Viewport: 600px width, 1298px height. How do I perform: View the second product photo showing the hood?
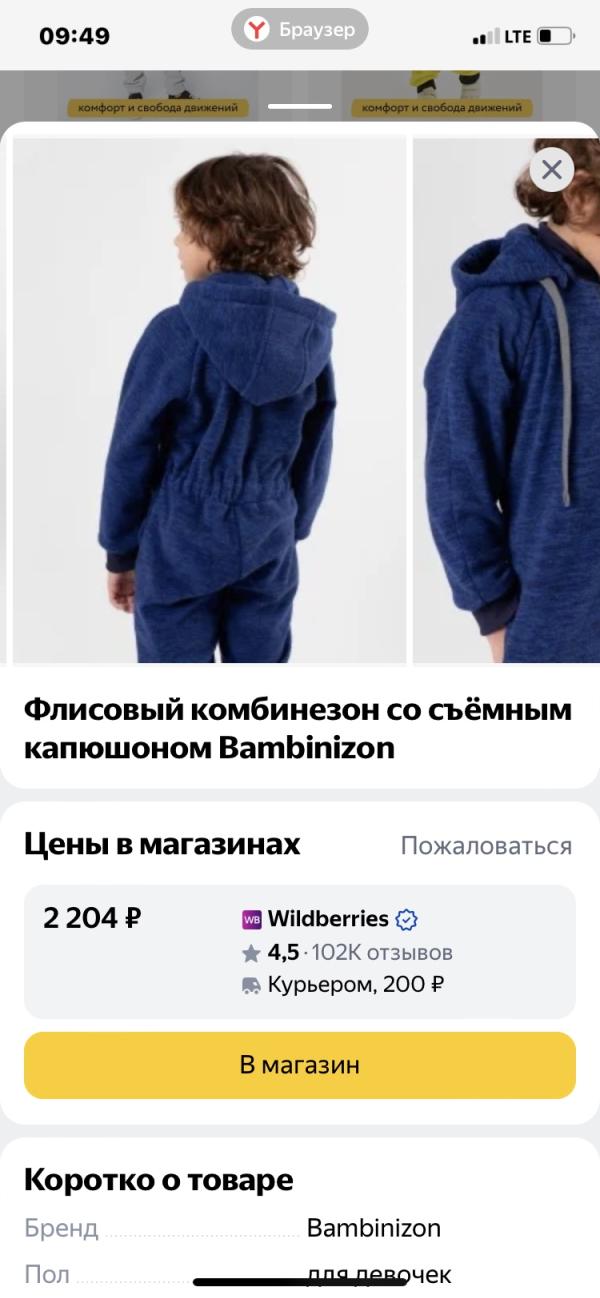pyautogui.click(x=506, y=399)
